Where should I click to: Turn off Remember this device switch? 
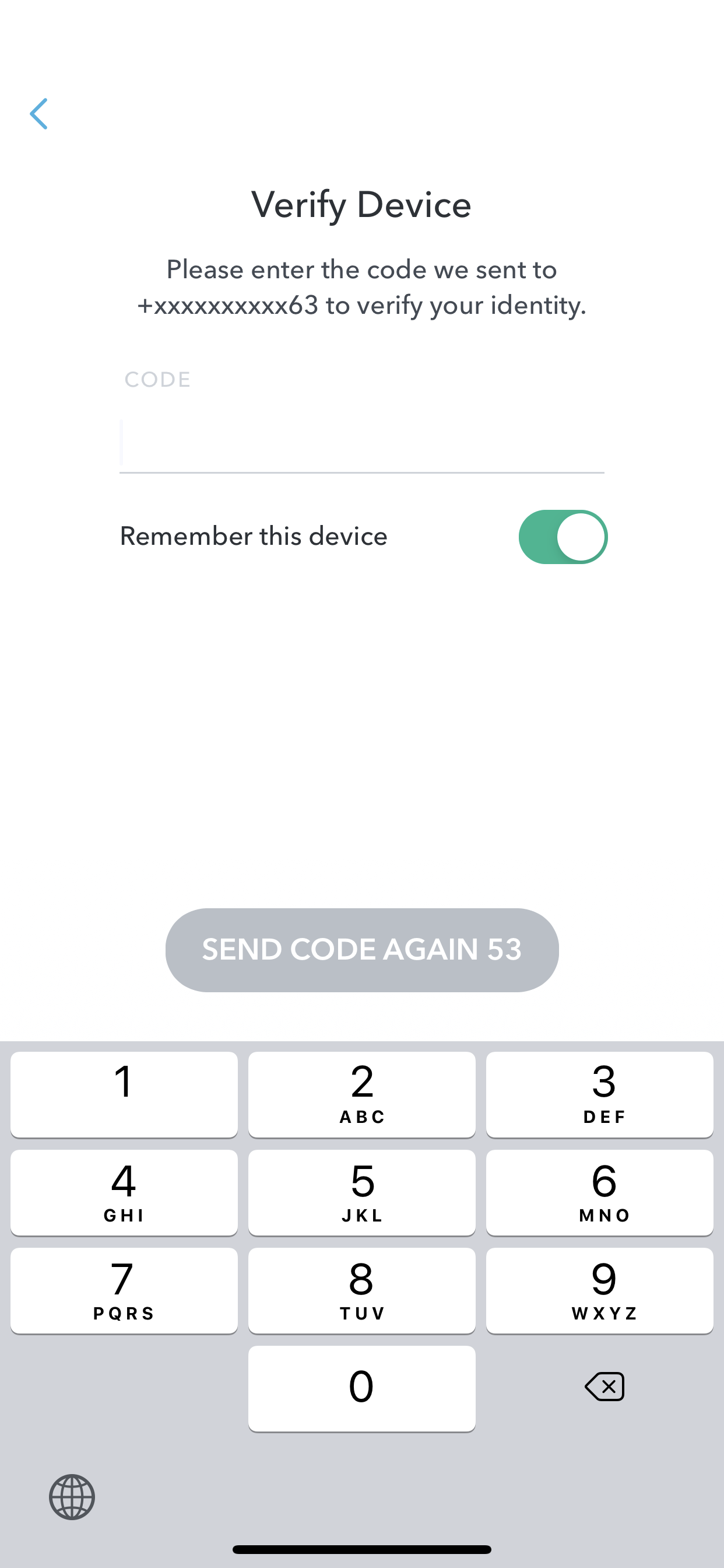coord(563,537)
